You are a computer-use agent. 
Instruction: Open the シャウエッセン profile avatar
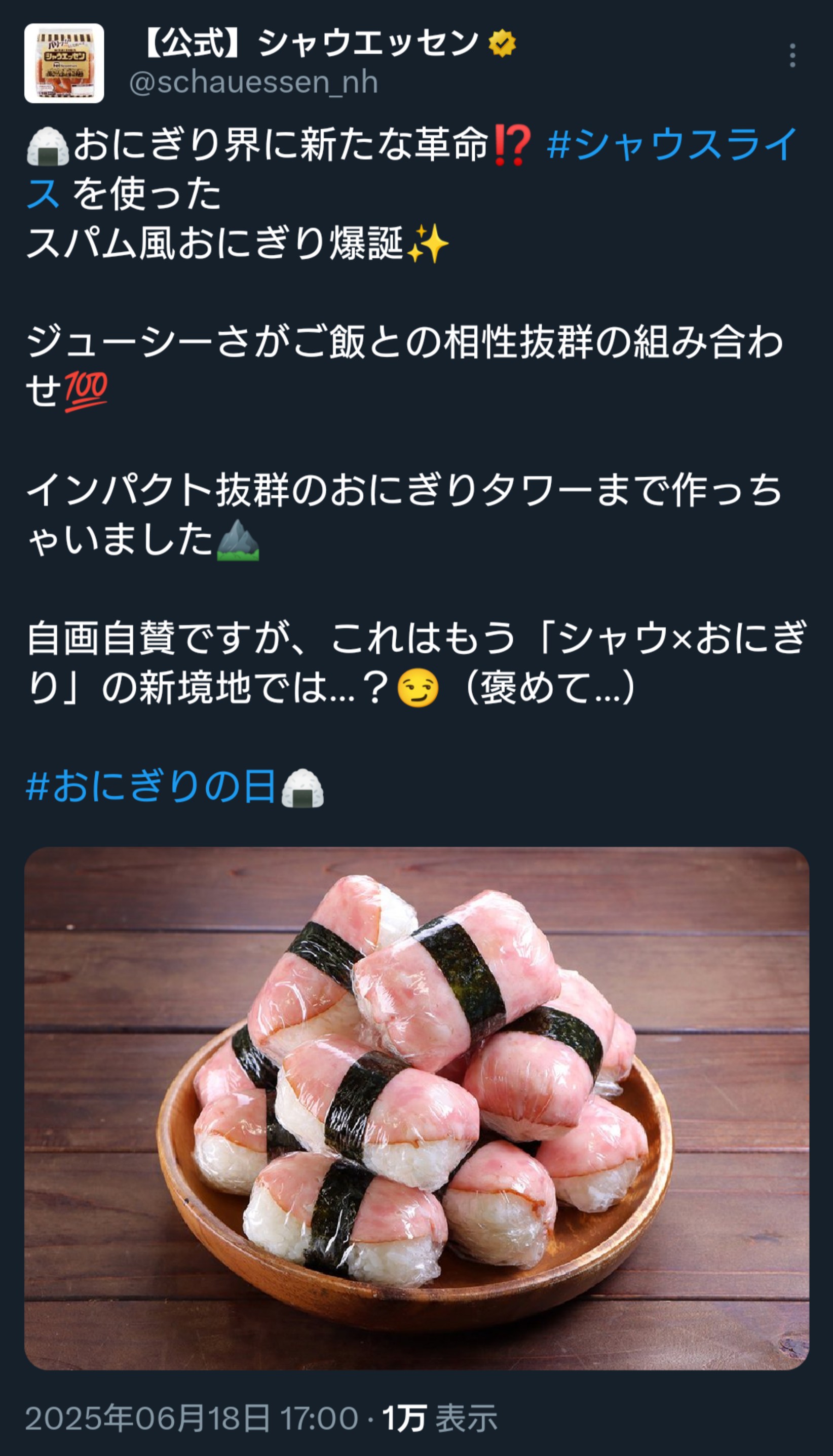64,63
